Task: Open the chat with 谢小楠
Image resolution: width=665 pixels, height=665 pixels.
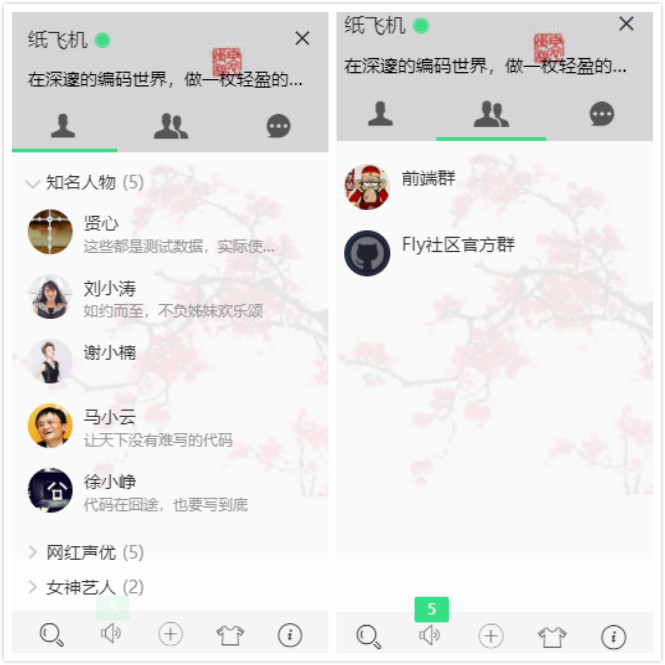Action: pyautogui.click(x=150, y=360)
